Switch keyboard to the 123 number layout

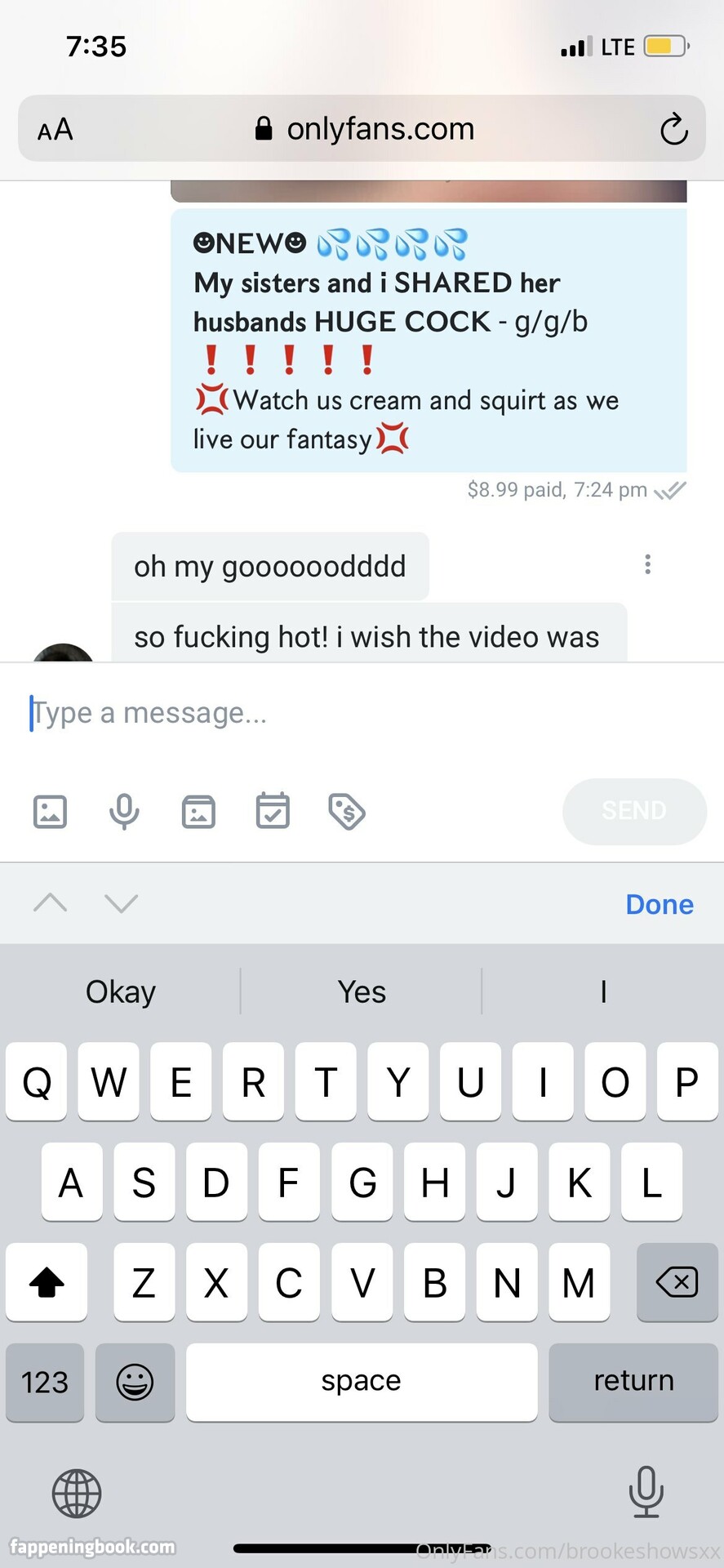(x=45, y=1383)
